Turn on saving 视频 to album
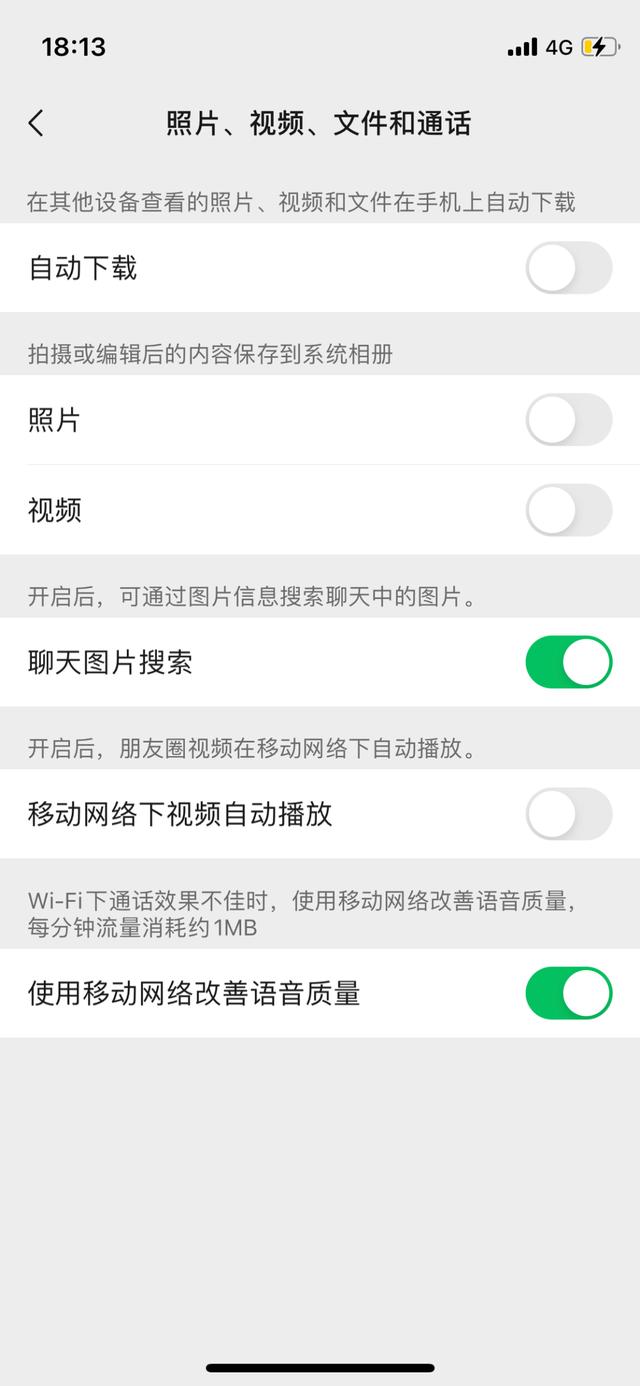640x1386 pixels. tap(569, 510)
